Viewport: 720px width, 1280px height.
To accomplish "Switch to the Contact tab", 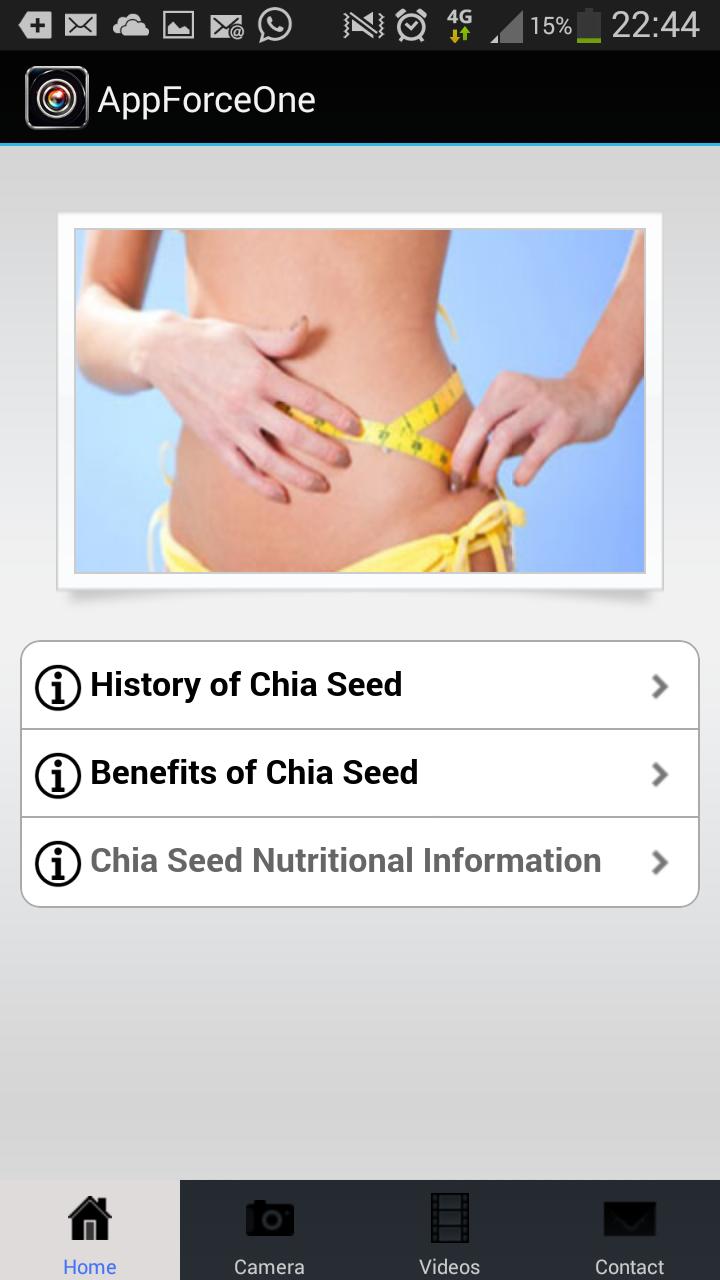I will coord(629,1232).
